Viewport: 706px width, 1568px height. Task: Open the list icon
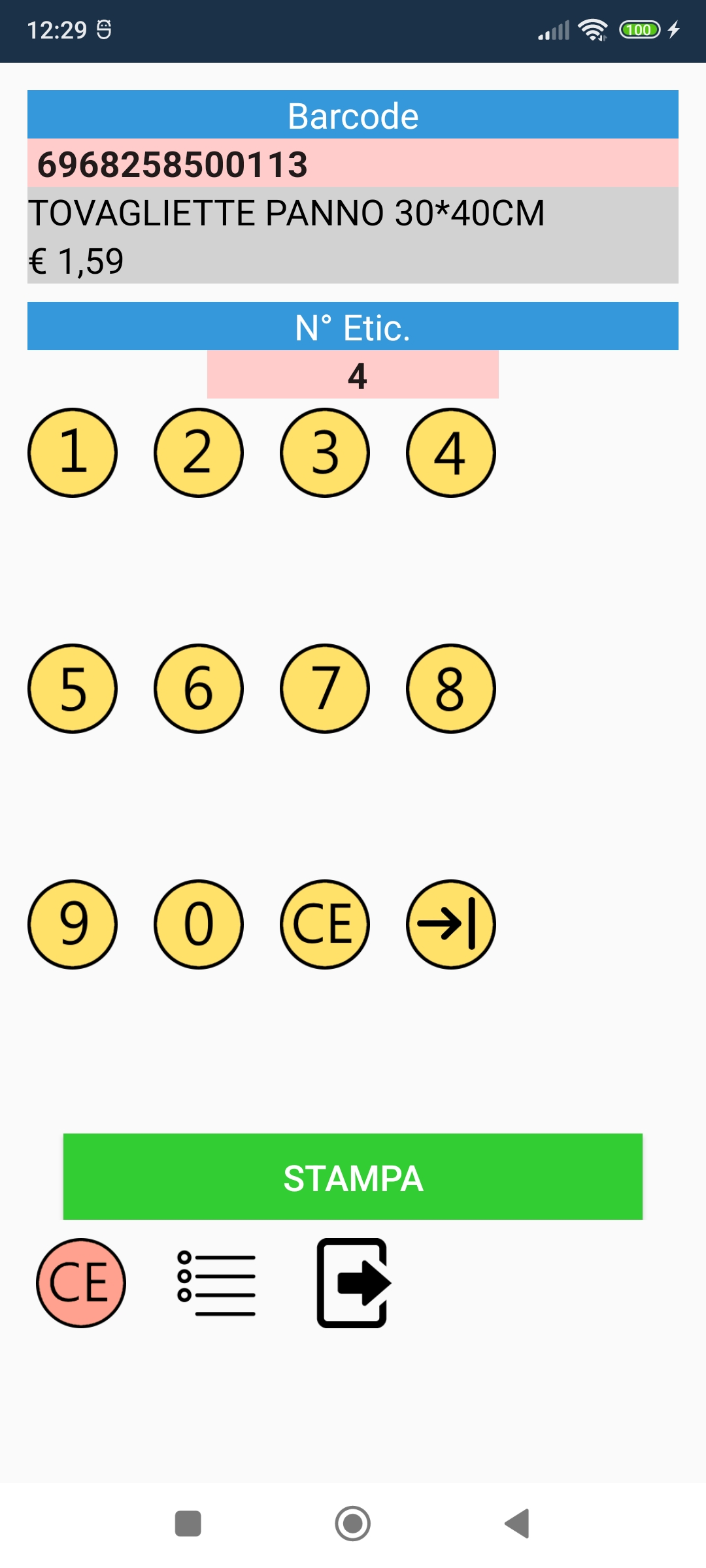pyautogui.click(x=216, y=1283)
